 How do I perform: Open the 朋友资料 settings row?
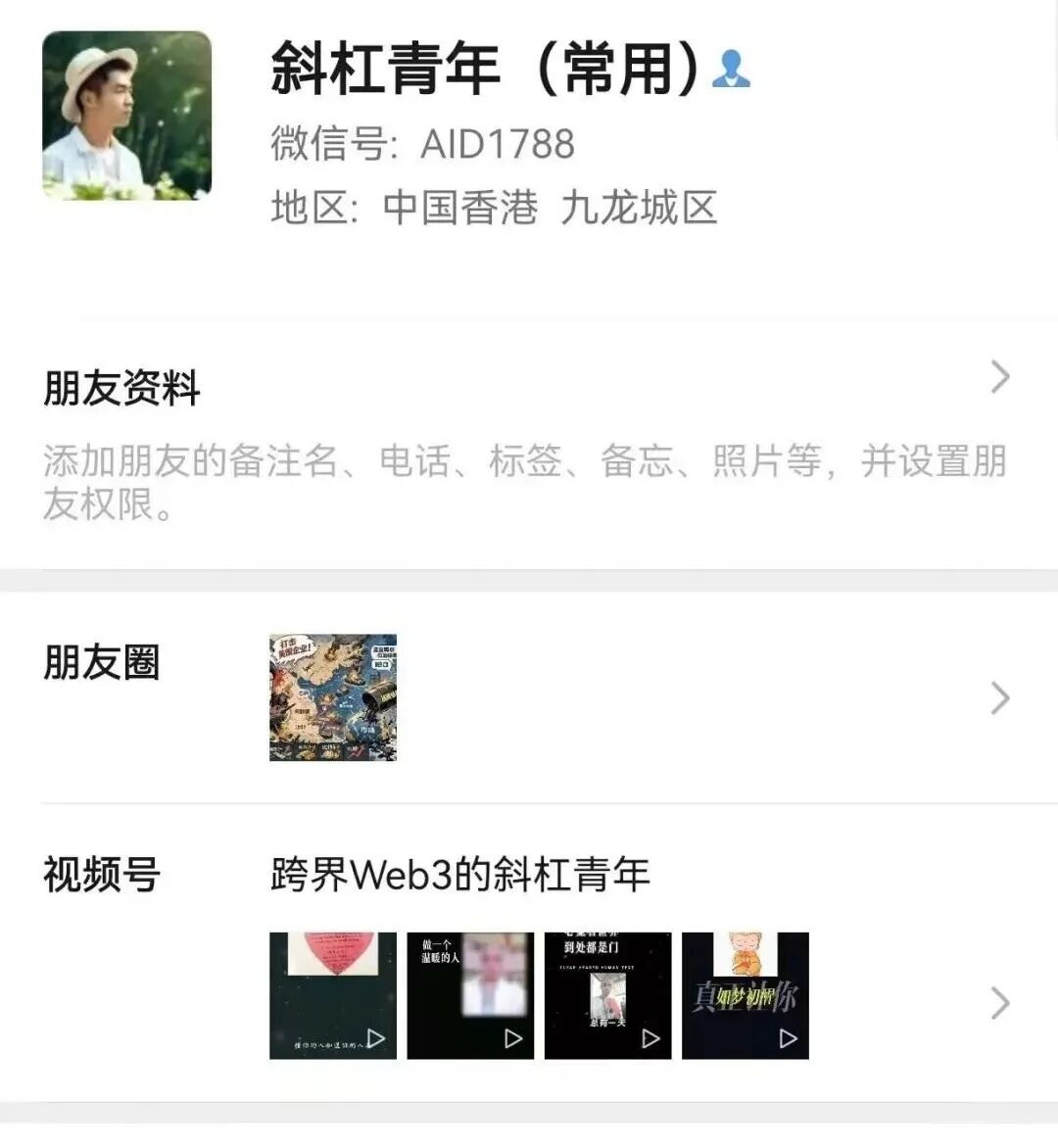(121, 388)
